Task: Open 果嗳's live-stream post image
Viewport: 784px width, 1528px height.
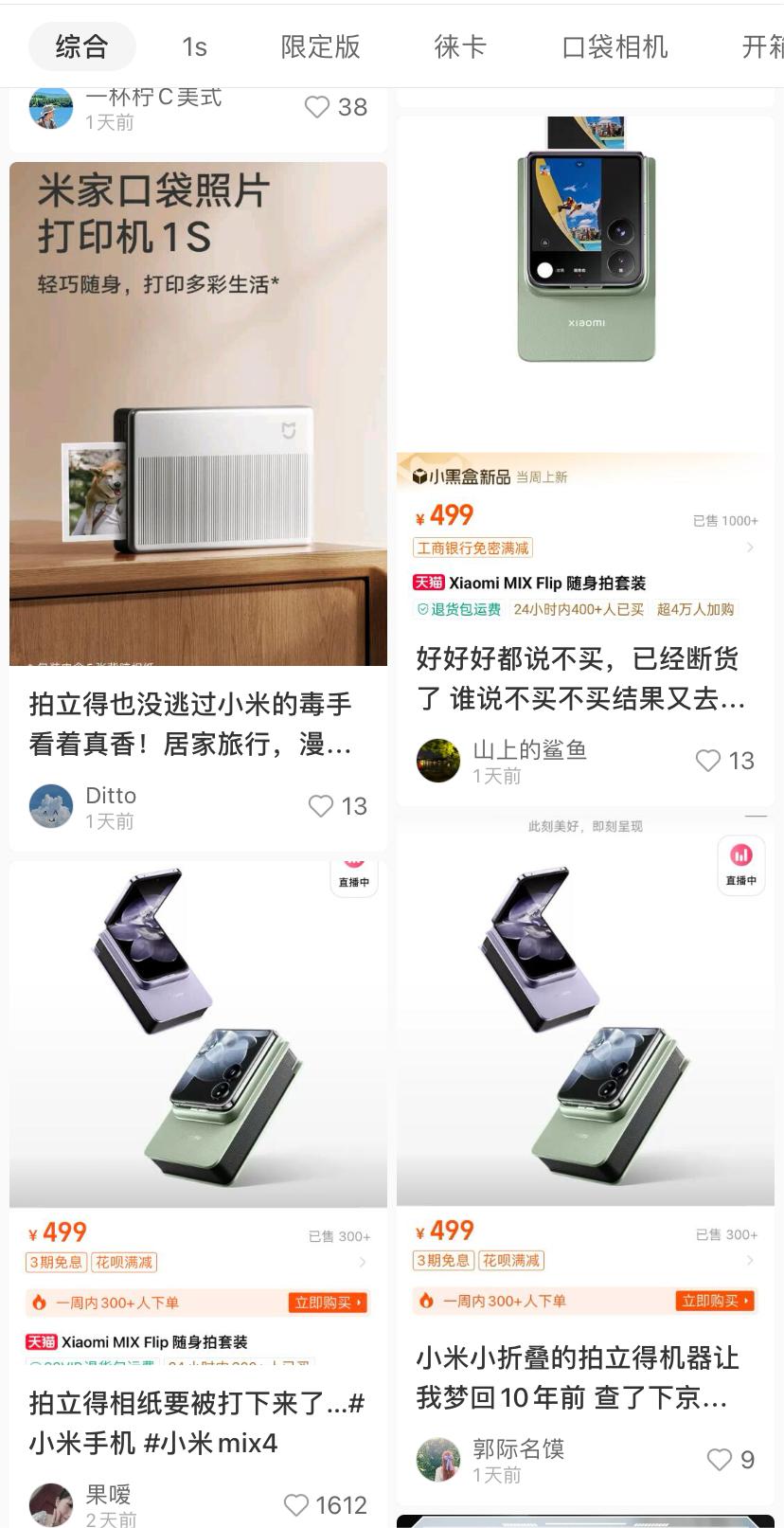Action: [x=198, y=1033]
